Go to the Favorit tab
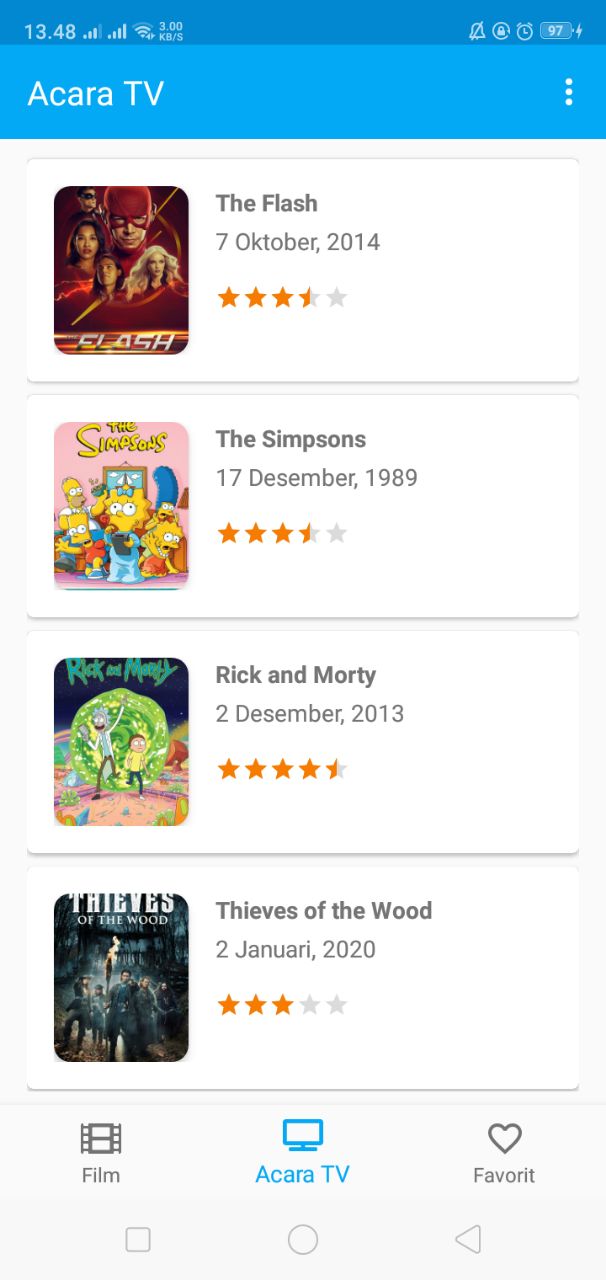The height and width of the screenshot is (1280, 606). pyautogui.click(x=504, y=1153)
